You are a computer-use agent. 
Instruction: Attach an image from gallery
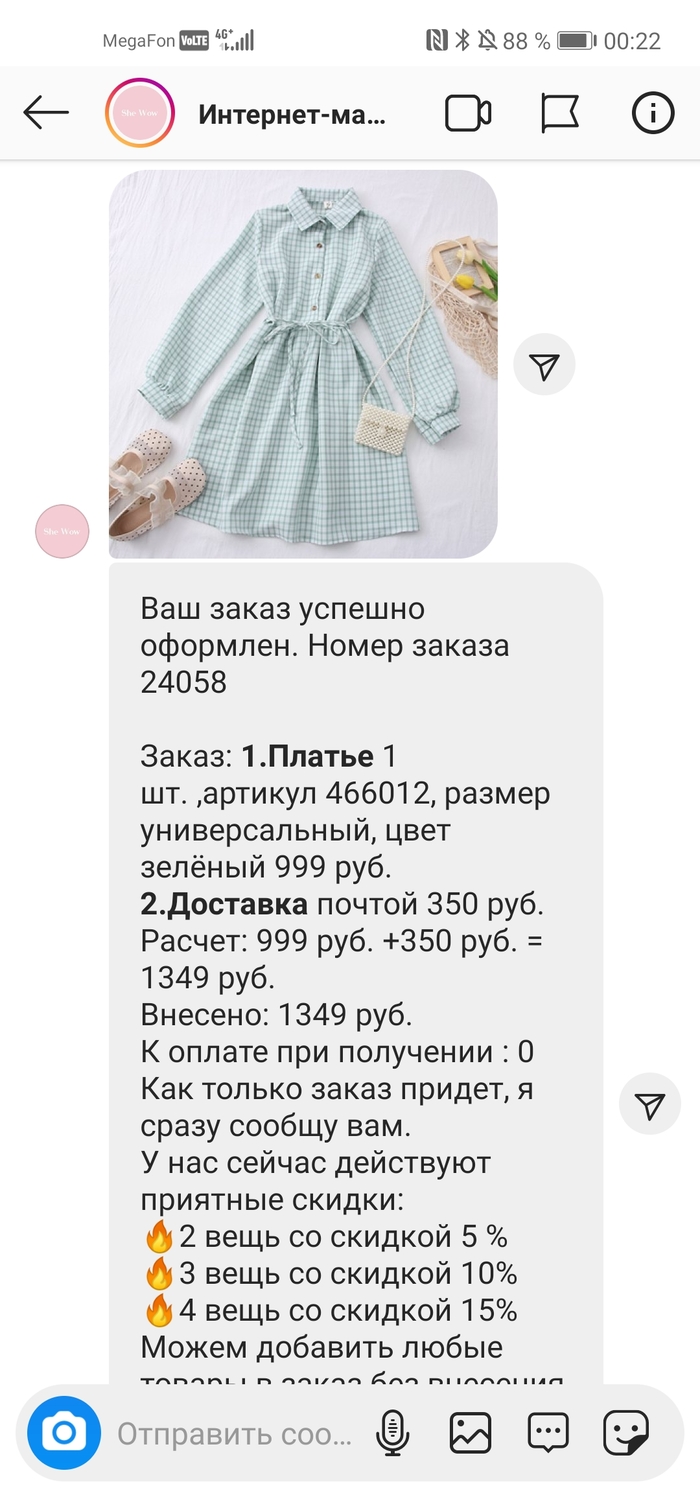(470, 1434)
